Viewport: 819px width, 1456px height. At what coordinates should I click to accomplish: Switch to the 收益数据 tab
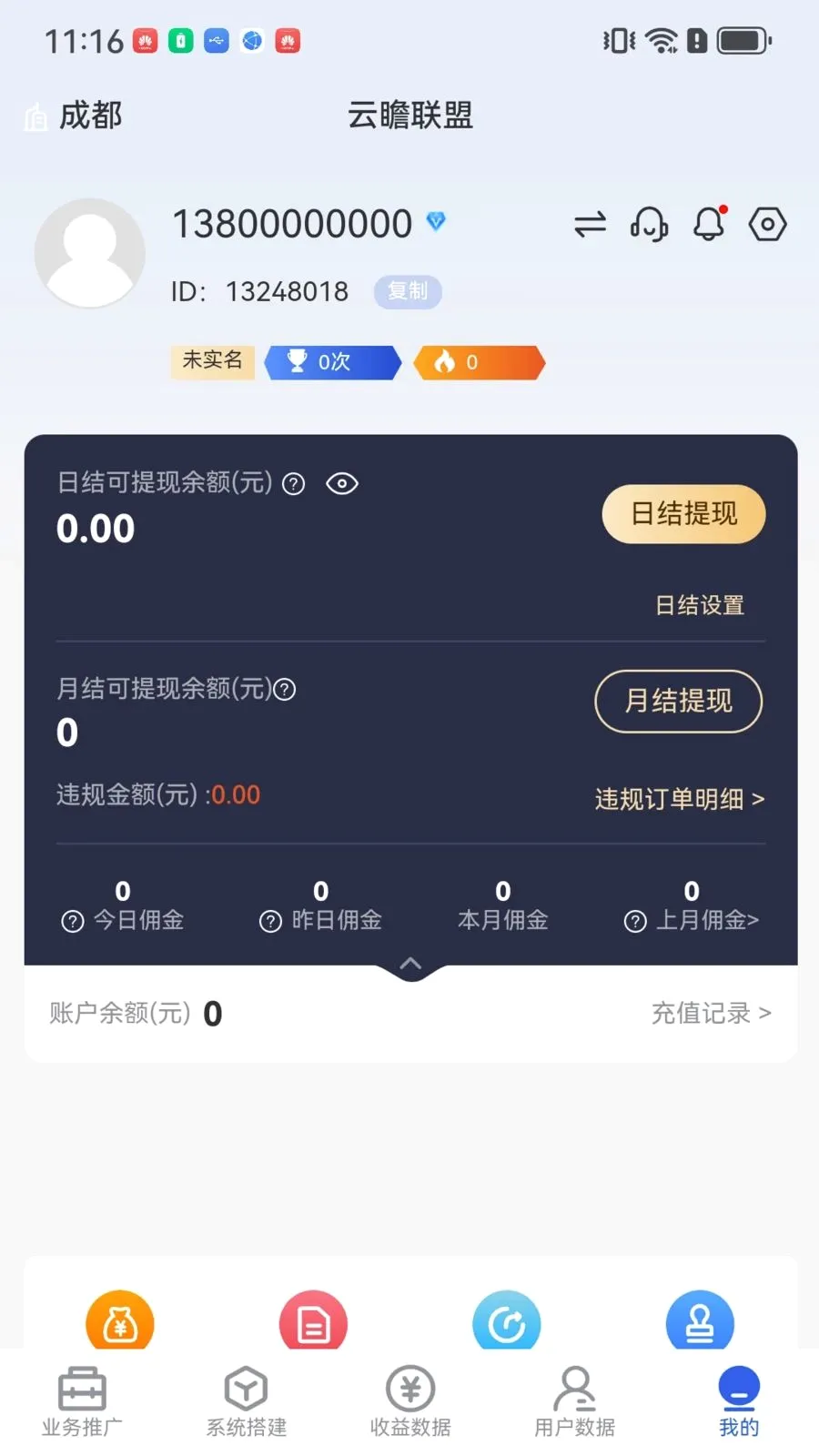tap(410, 1401)
